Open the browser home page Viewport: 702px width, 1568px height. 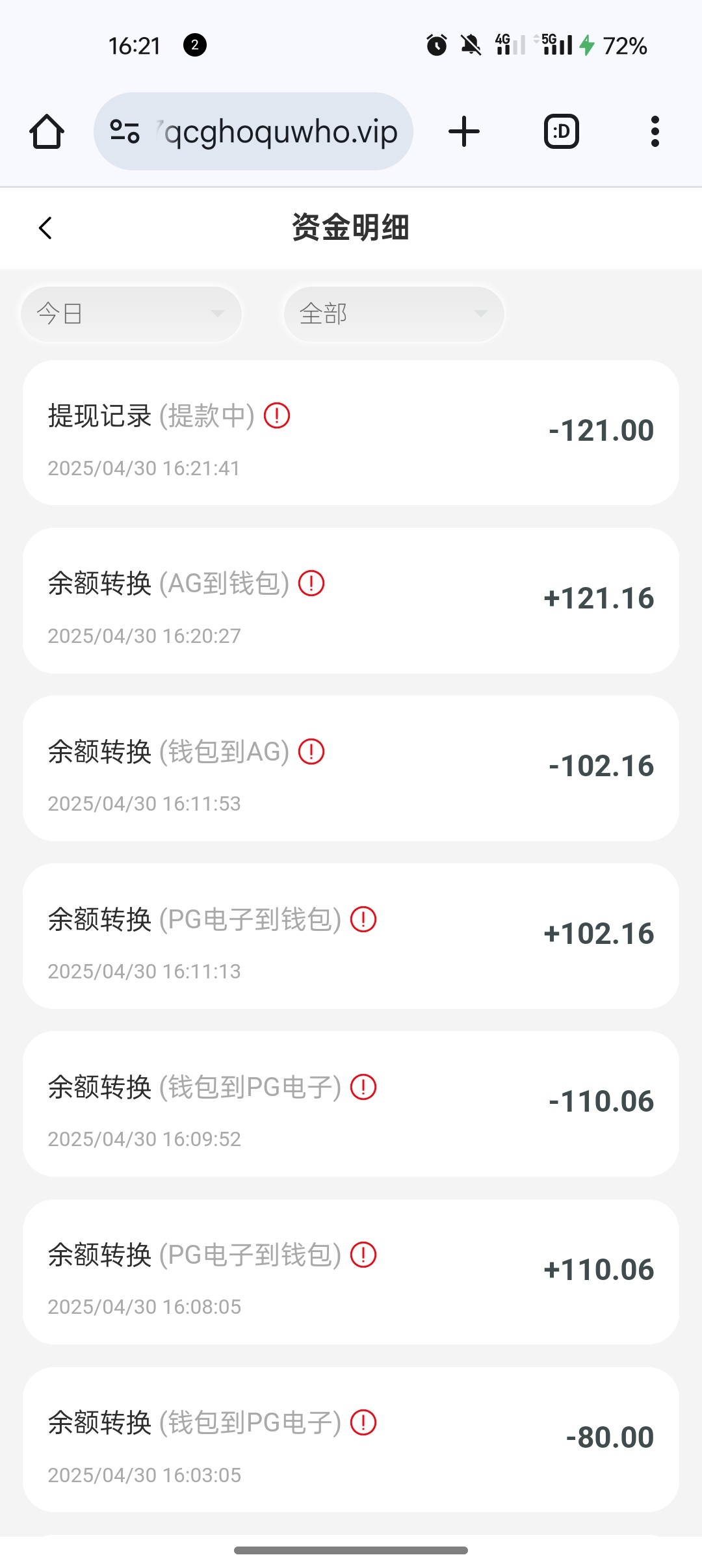pos(47,132)
